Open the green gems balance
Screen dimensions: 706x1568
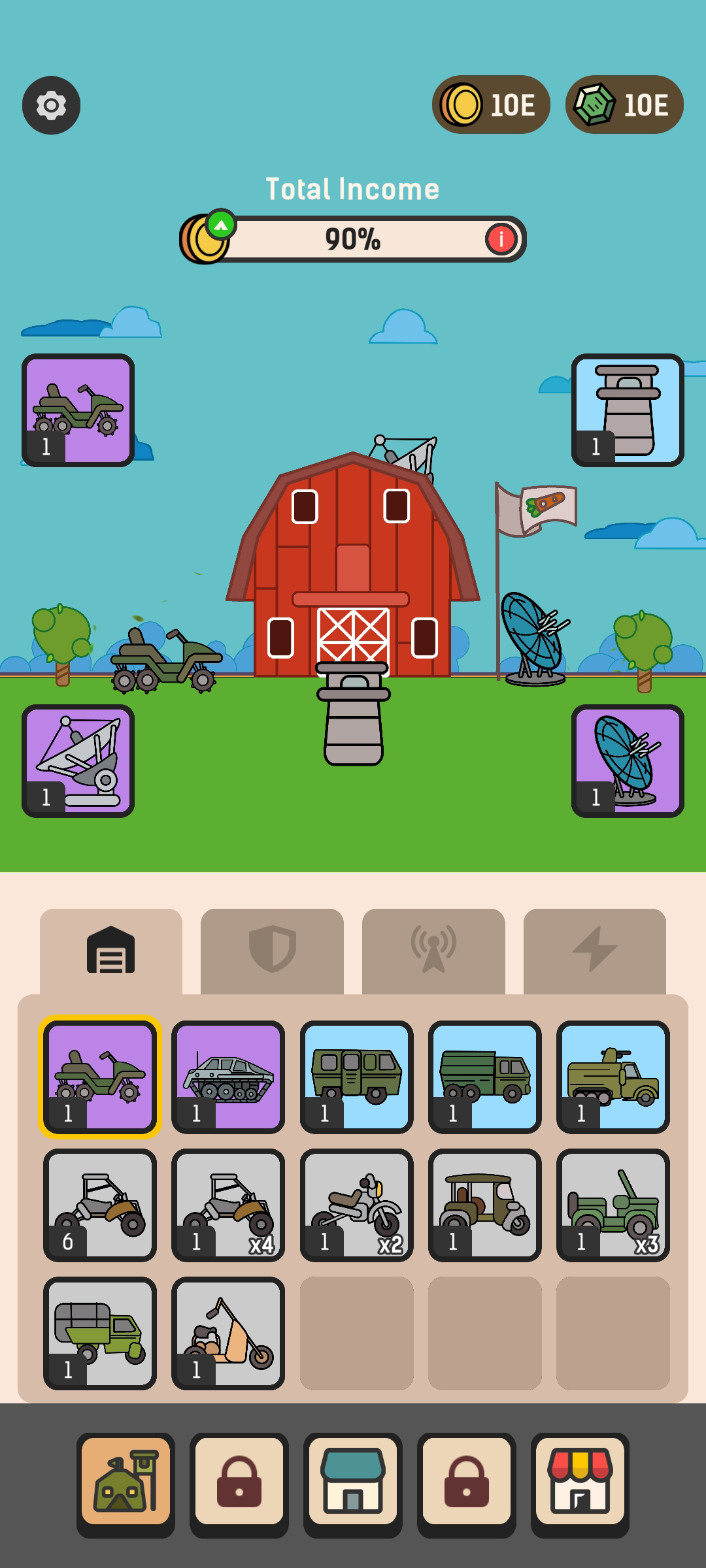(x=624, y=105)
